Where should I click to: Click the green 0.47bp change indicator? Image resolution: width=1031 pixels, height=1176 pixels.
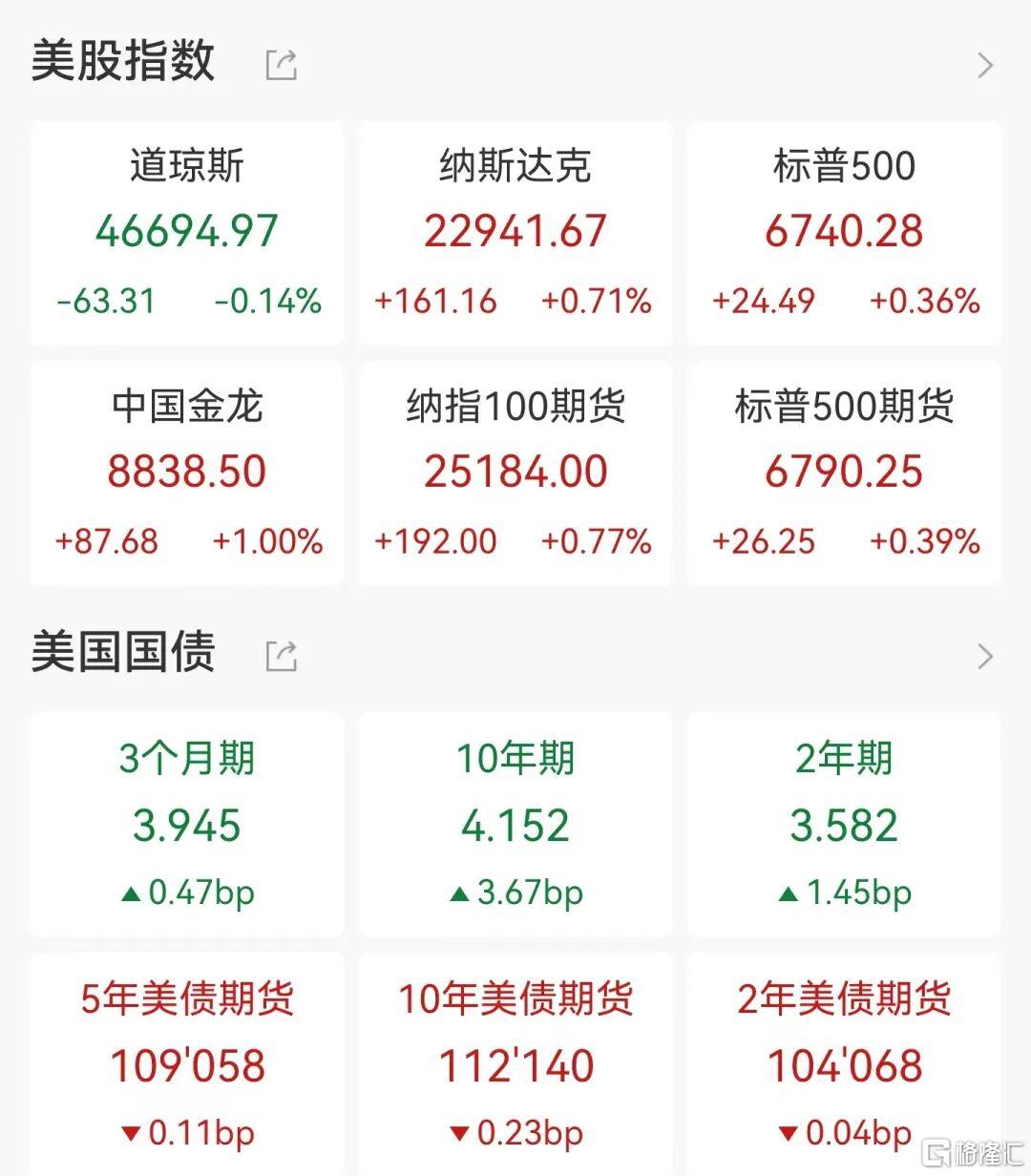[x=188, y=892]
